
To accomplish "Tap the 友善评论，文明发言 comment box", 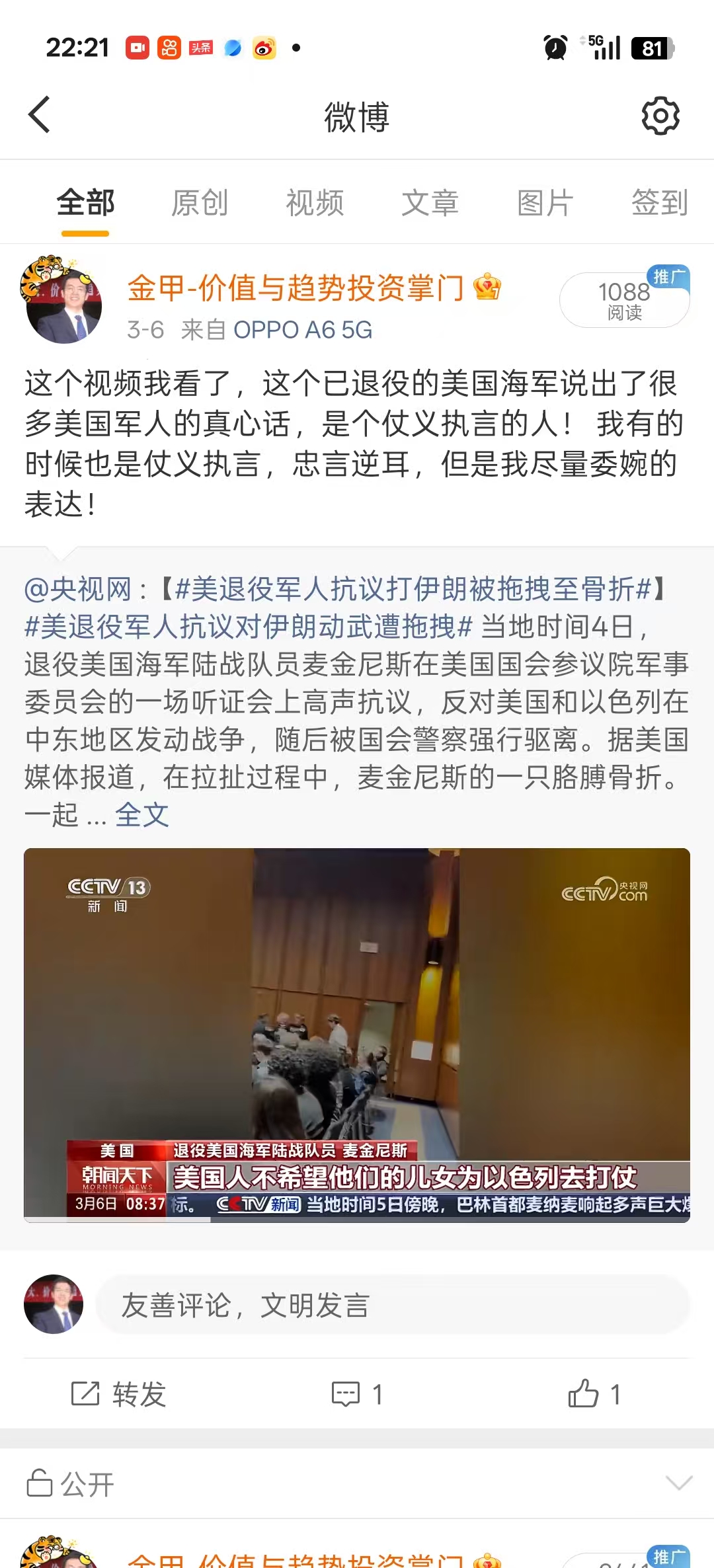I will [393, 1305].
